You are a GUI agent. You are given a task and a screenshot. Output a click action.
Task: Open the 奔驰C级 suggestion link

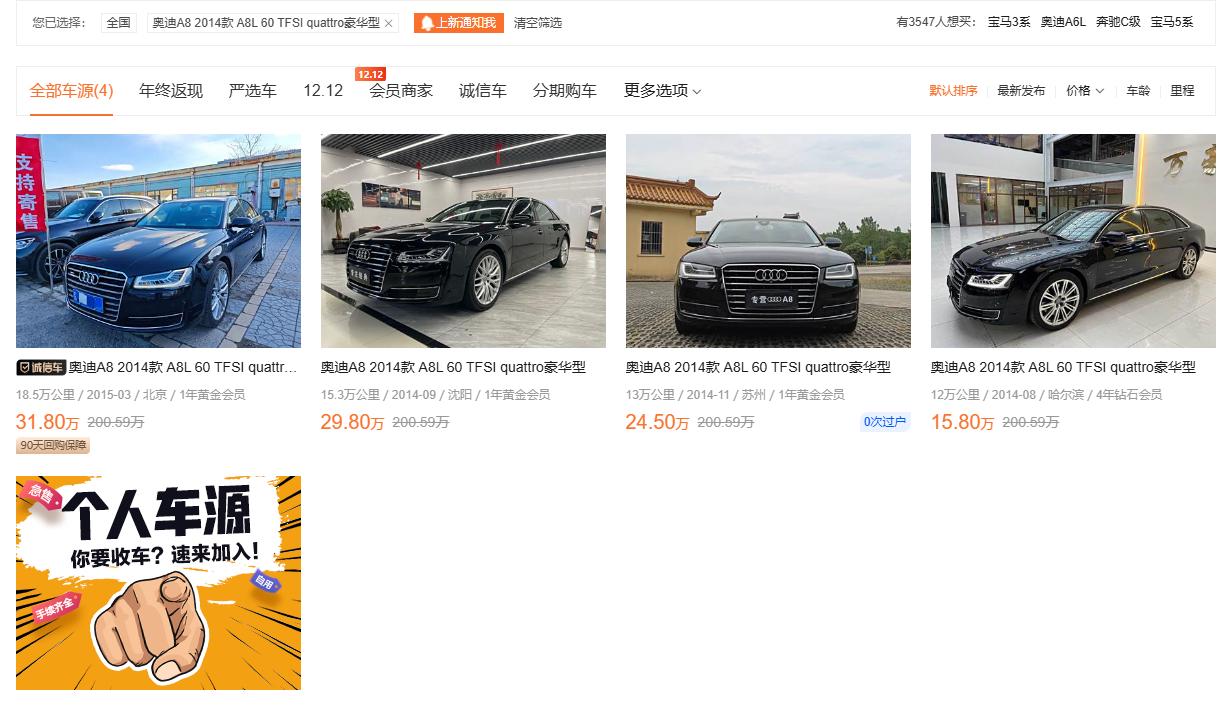[1118, 22]
